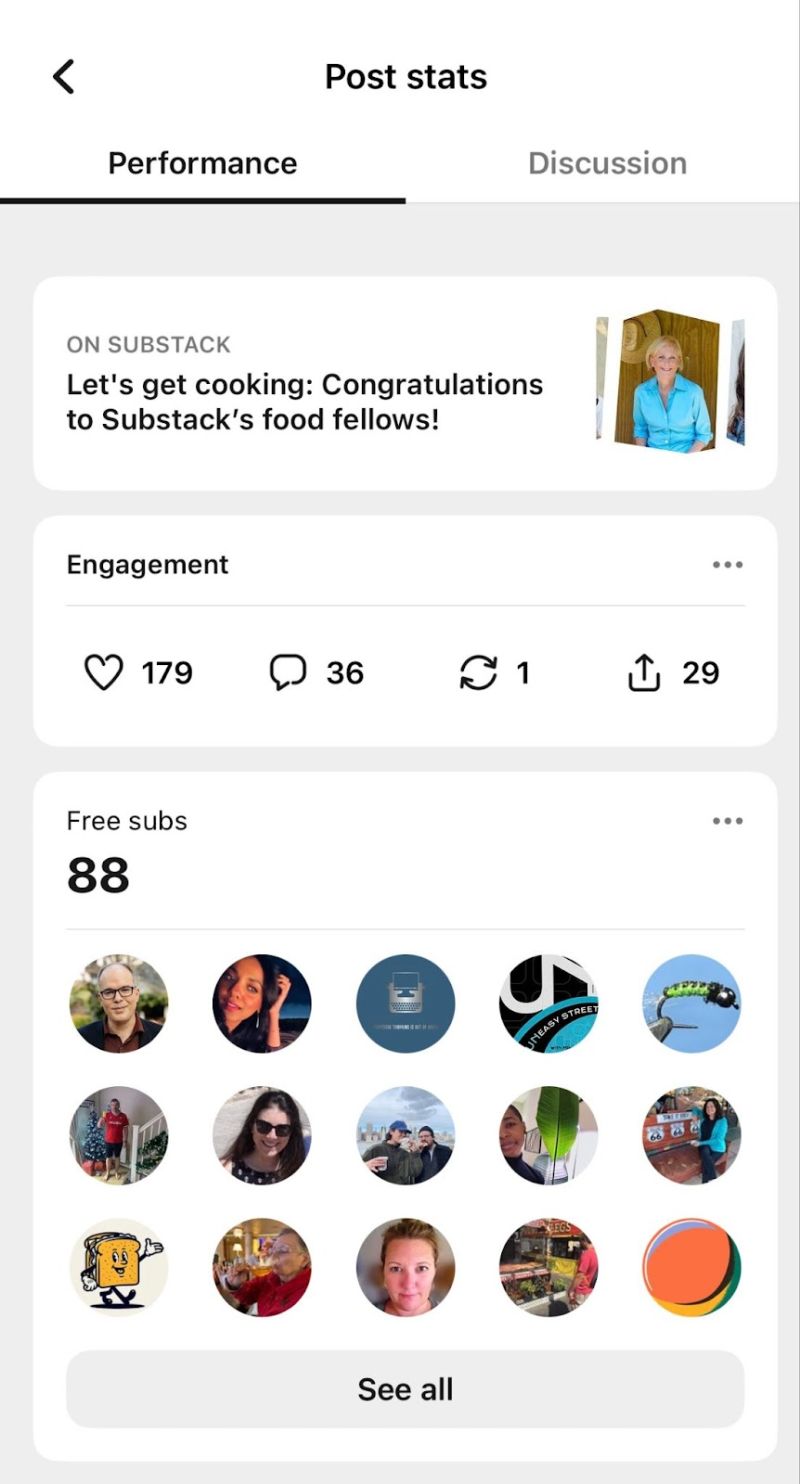Select the Performance tab
This screenshot has height=1484, width=800.
click(202, 163)
